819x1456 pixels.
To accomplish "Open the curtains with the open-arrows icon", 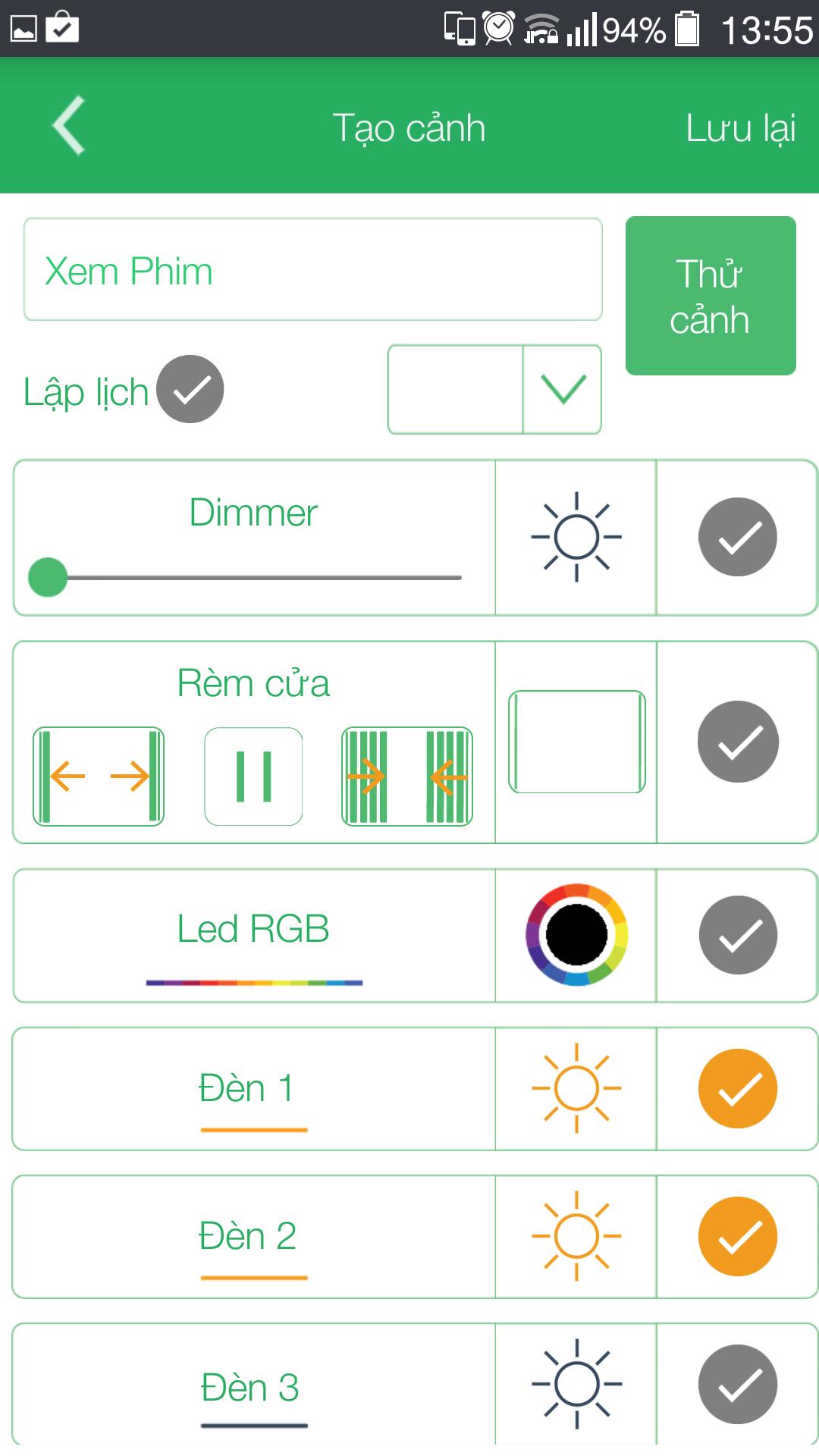I will [x=99, y=775].
